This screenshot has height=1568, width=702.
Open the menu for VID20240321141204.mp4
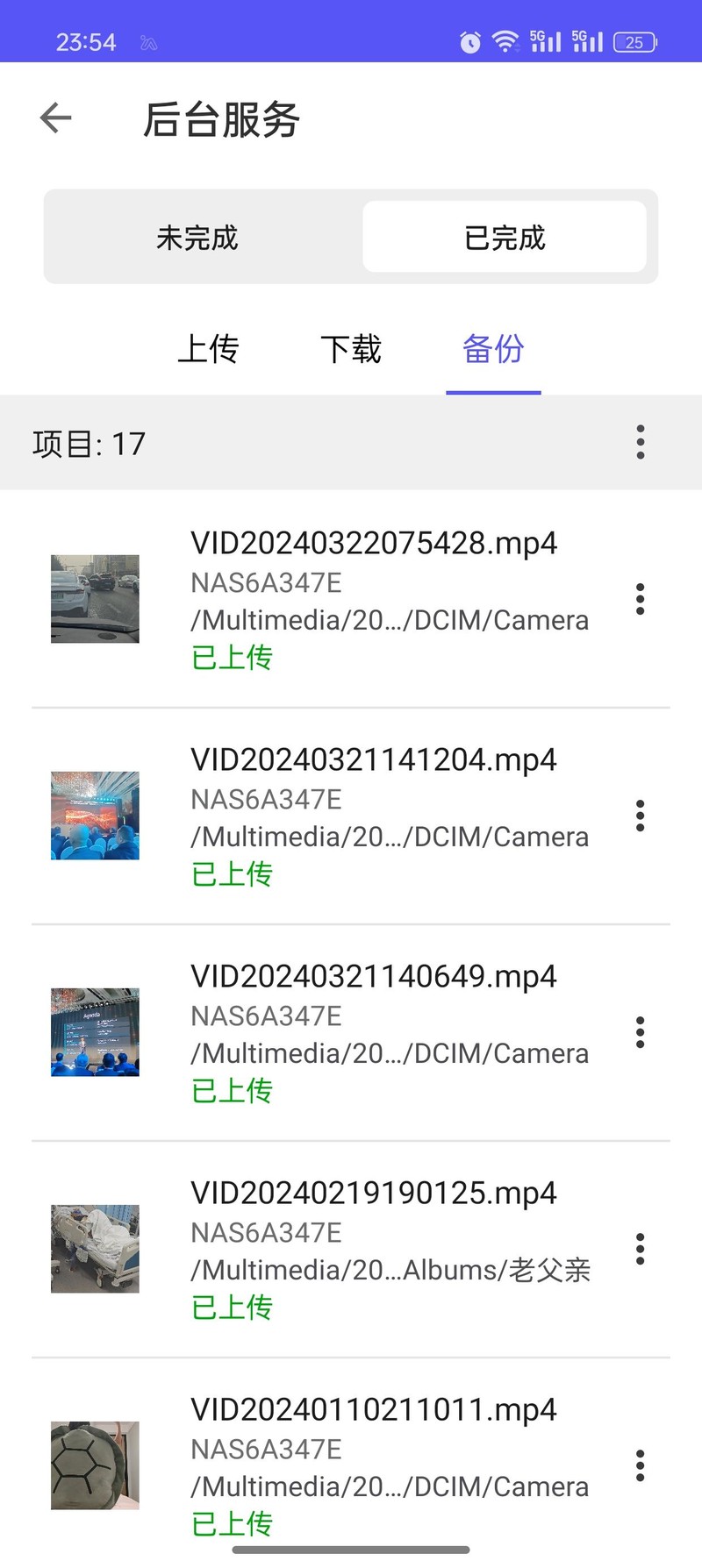click(640, 815)
